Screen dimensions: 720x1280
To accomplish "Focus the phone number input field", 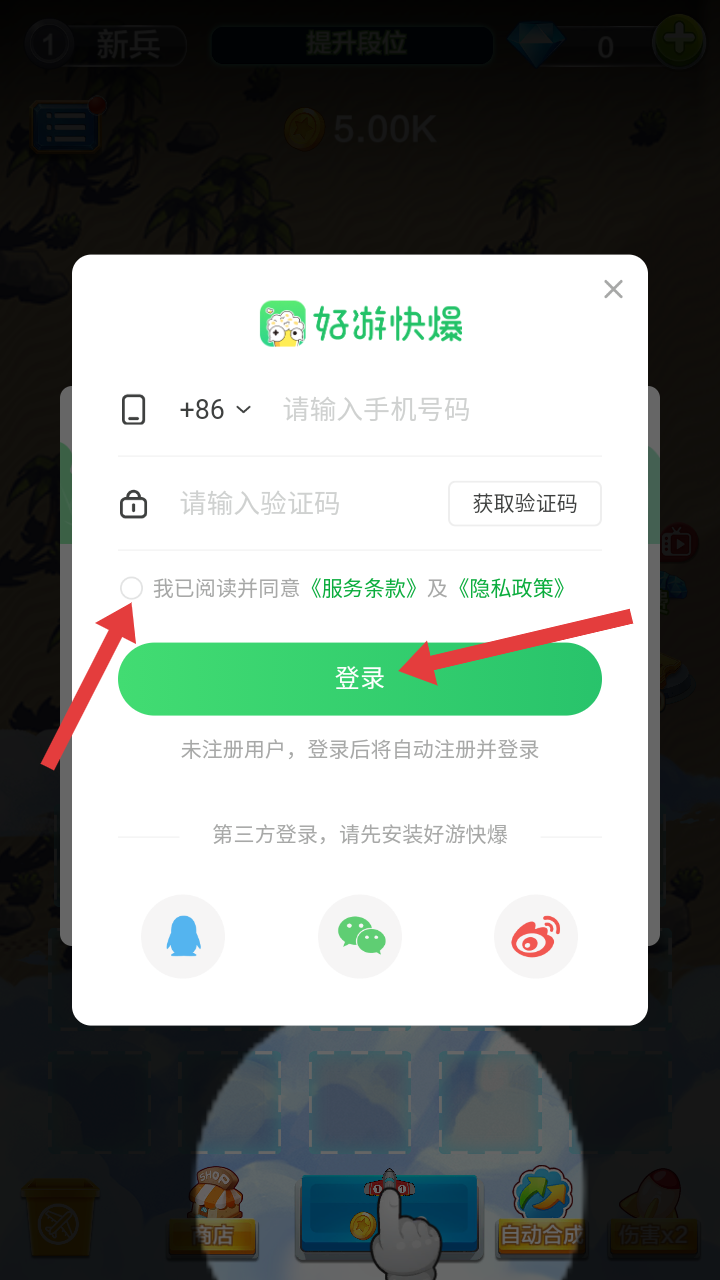I will tap(440, 409).
